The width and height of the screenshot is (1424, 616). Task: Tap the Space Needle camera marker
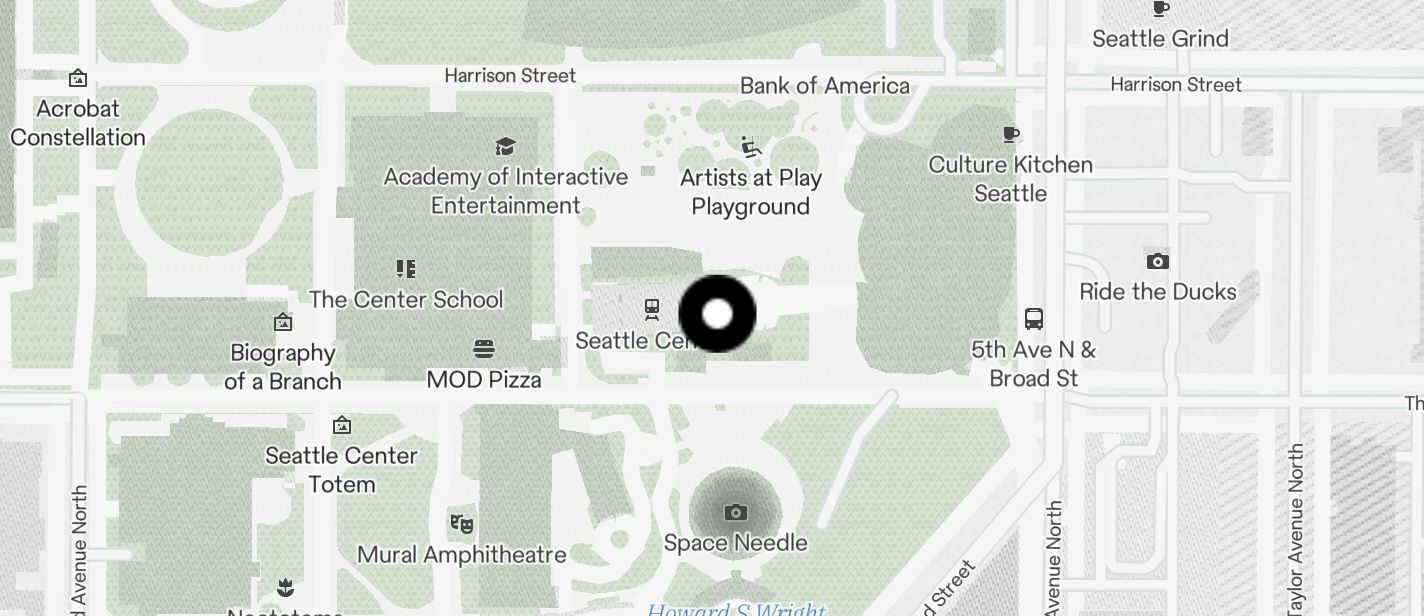click(x=735, y=513)
